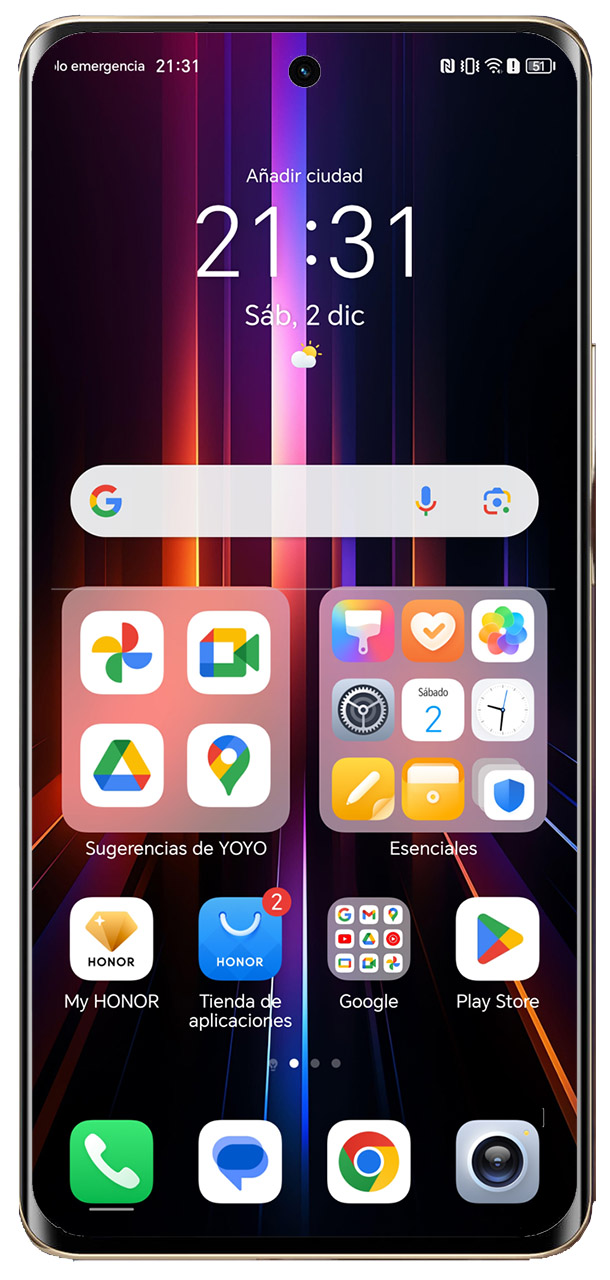The image size is (610, 1280).
Task: Launch Google Drive from suggestions
Action: 122,765
